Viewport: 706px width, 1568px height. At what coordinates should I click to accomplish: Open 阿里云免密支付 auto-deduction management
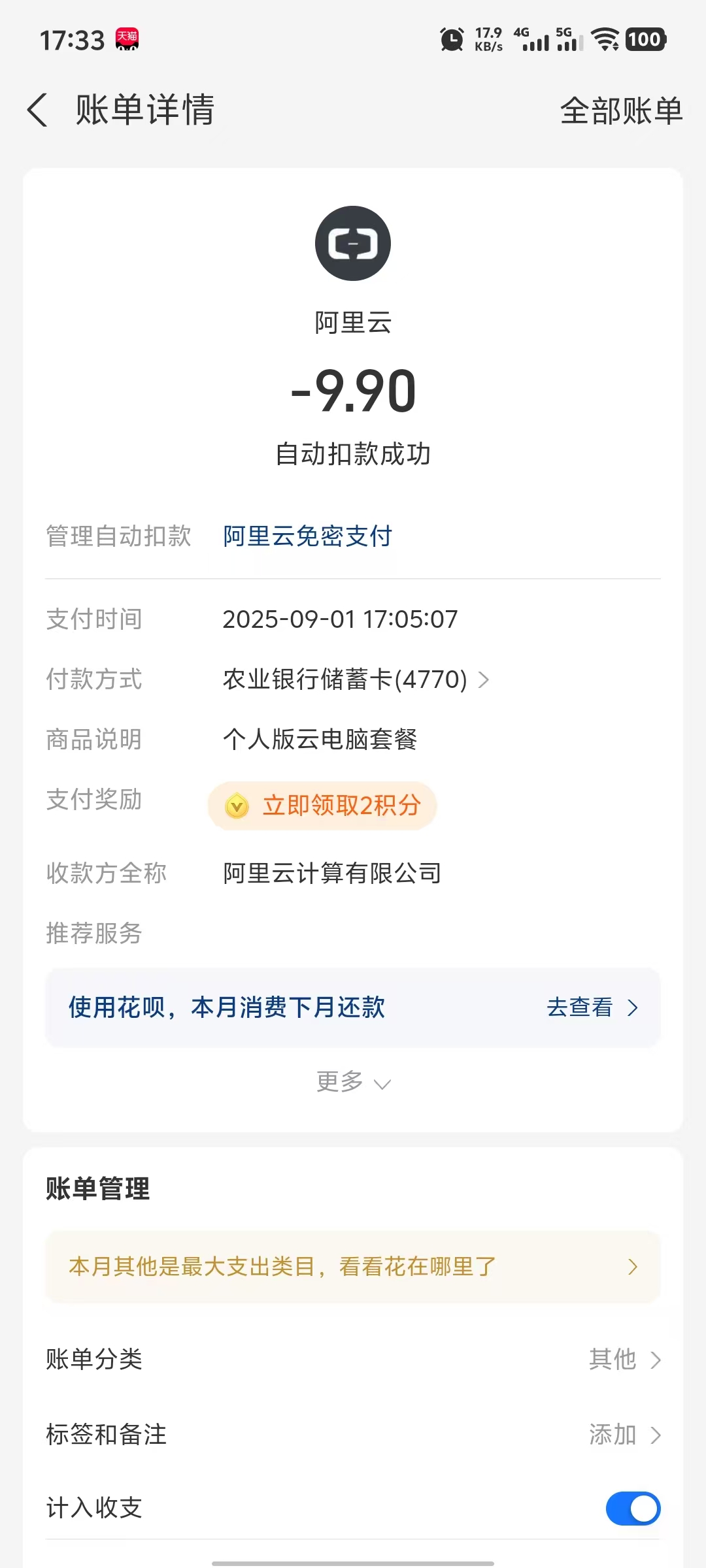click(307, 536)
